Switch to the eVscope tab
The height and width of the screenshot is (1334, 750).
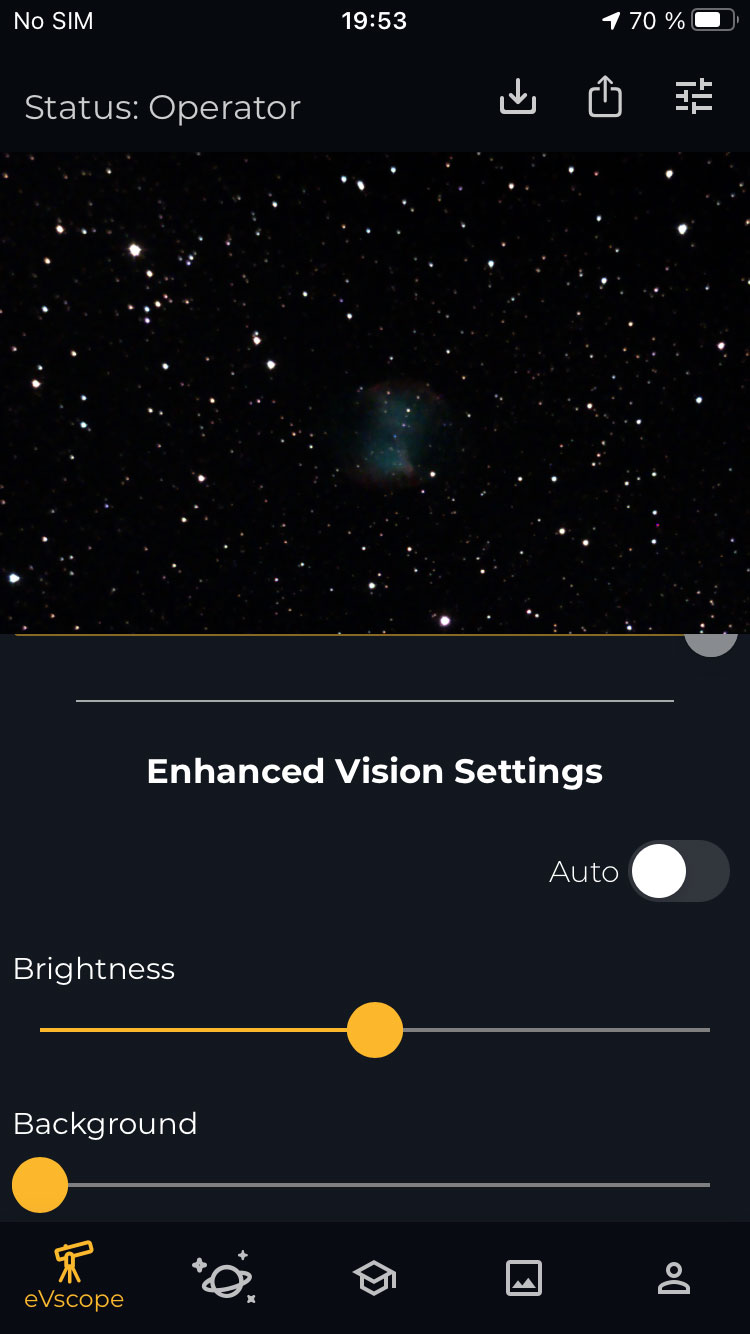point(74,1276)
